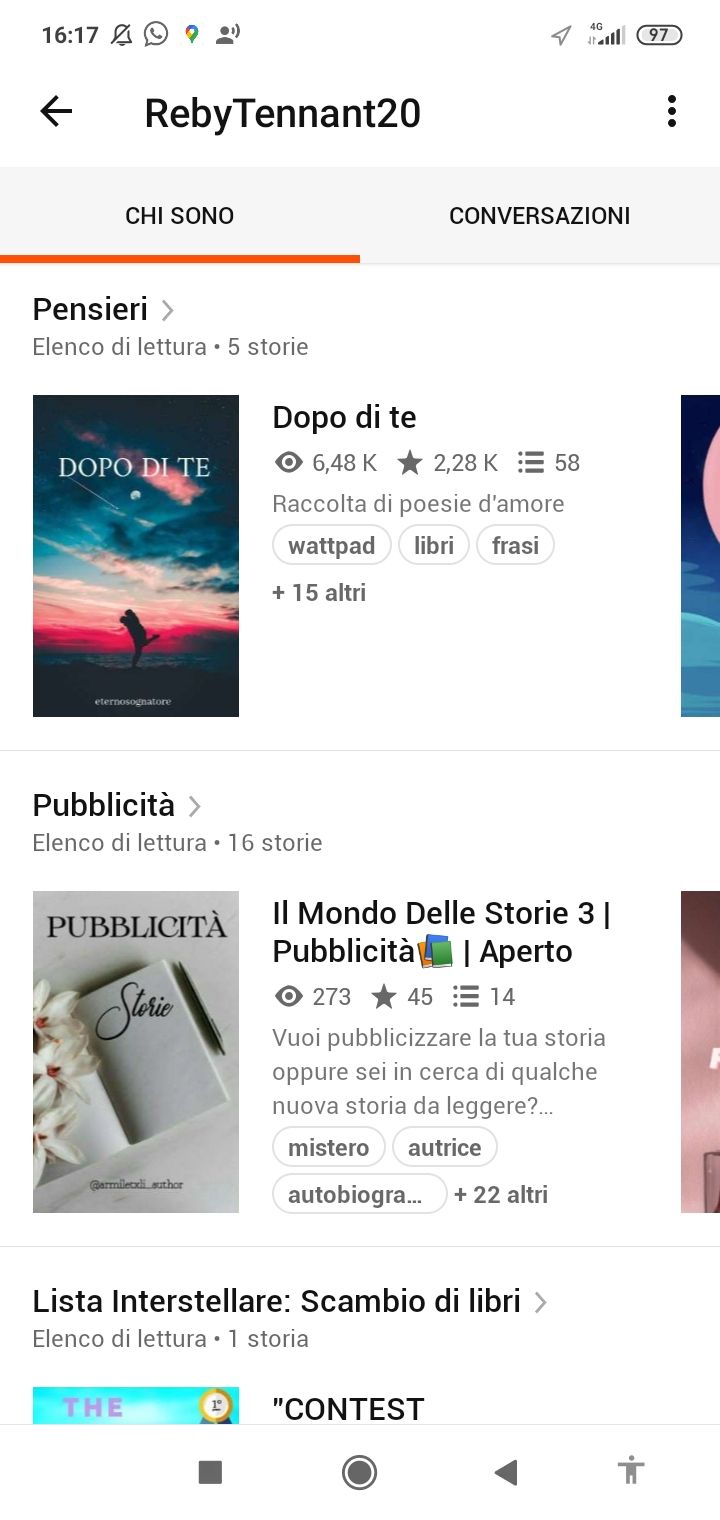Open the Il Mondo Delle Storie 3 cover
Viewport: 720px width, 1520px height.
tap(136, 1052)
